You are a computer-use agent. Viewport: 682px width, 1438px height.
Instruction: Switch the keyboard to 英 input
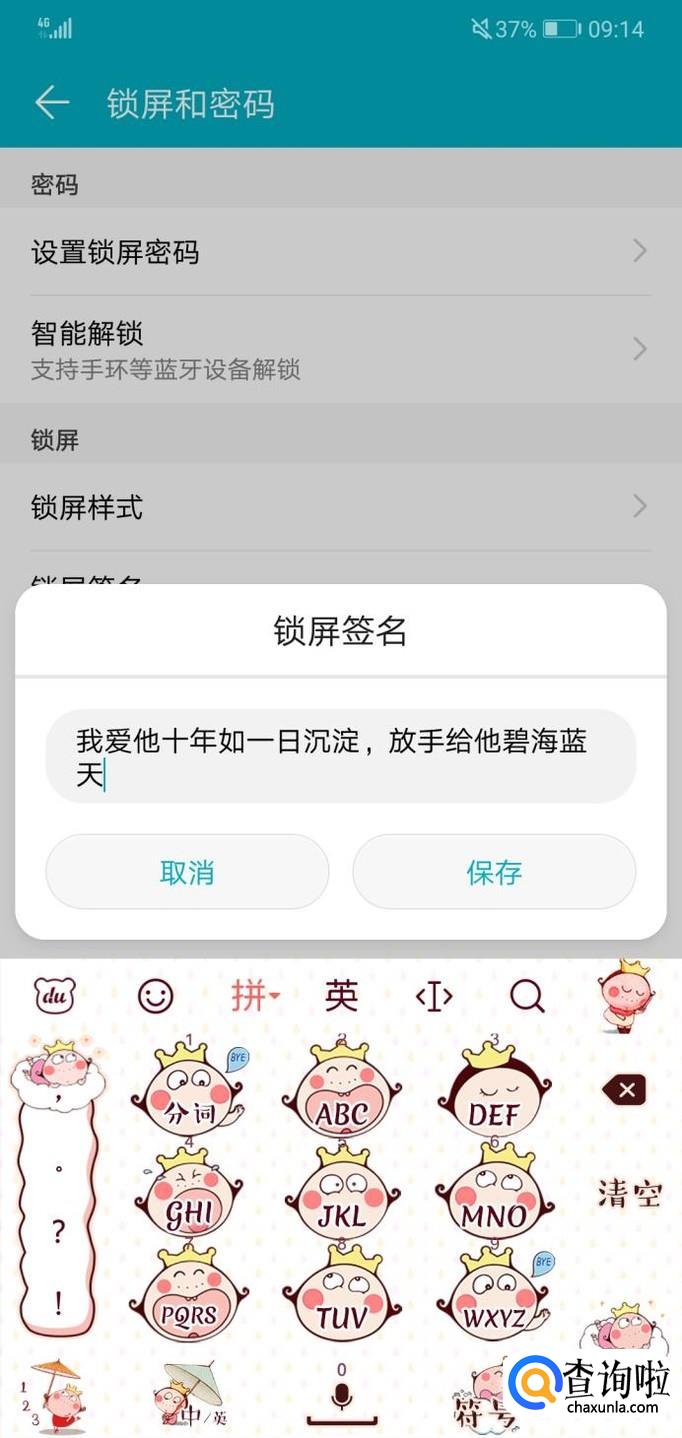[x=341, y=996]
